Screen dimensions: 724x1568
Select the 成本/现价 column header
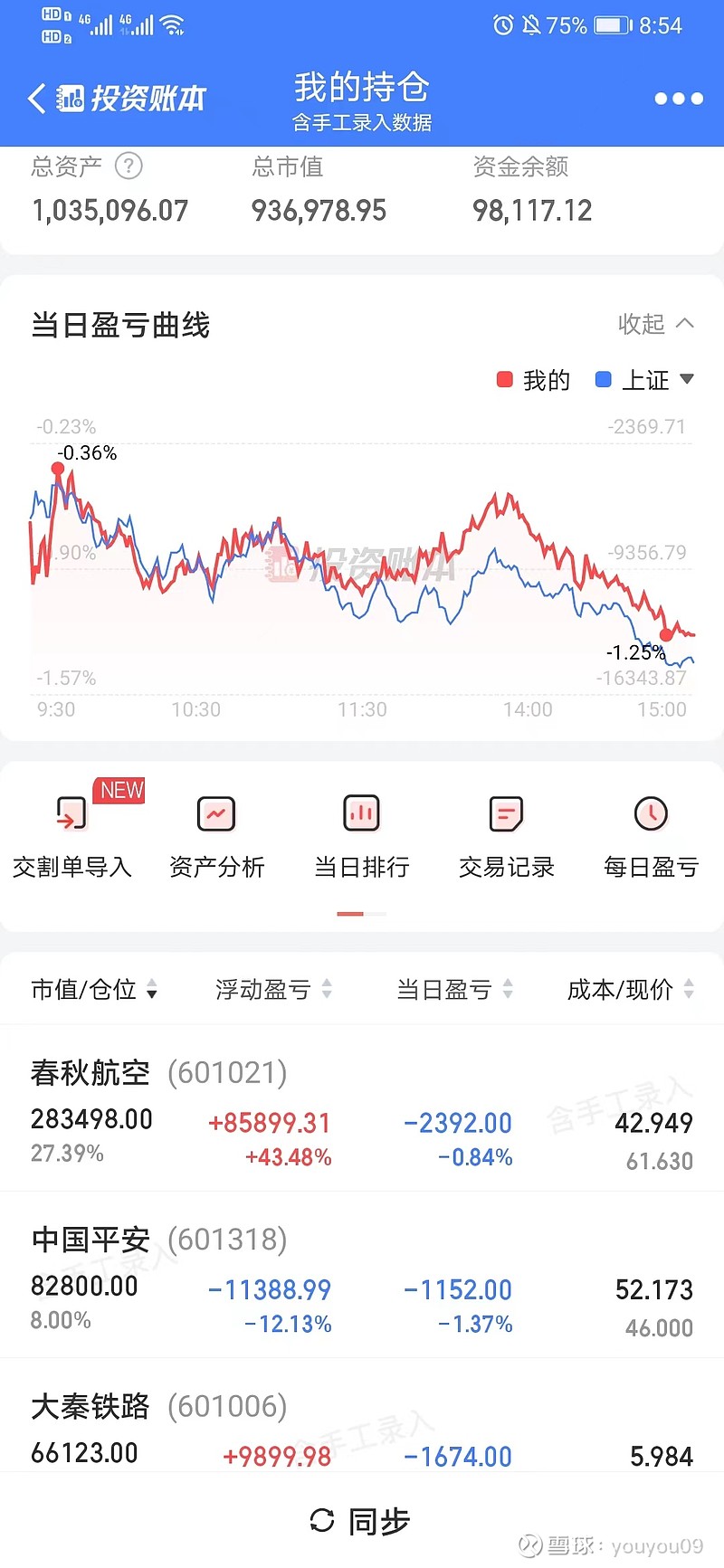(x=623, y=990)
